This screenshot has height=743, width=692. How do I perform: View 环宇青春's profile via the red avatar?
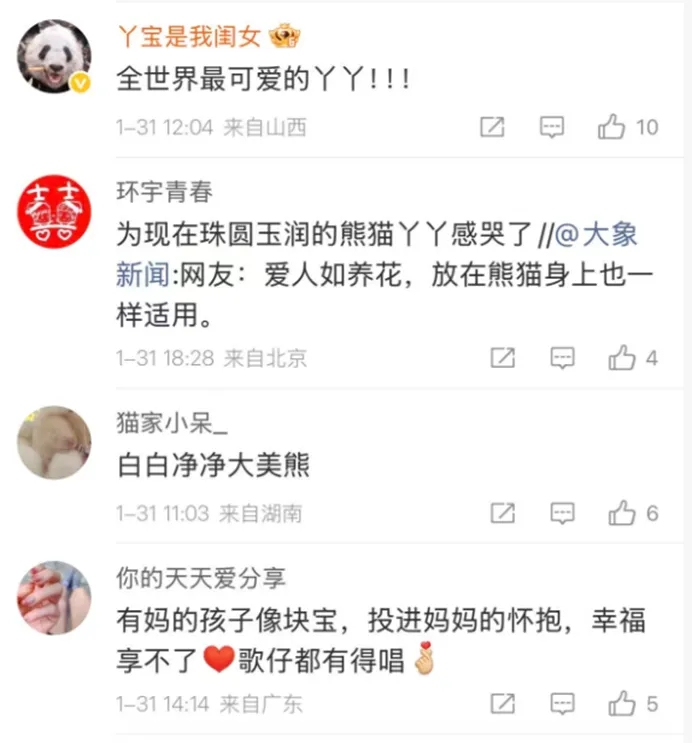(54, 212)
